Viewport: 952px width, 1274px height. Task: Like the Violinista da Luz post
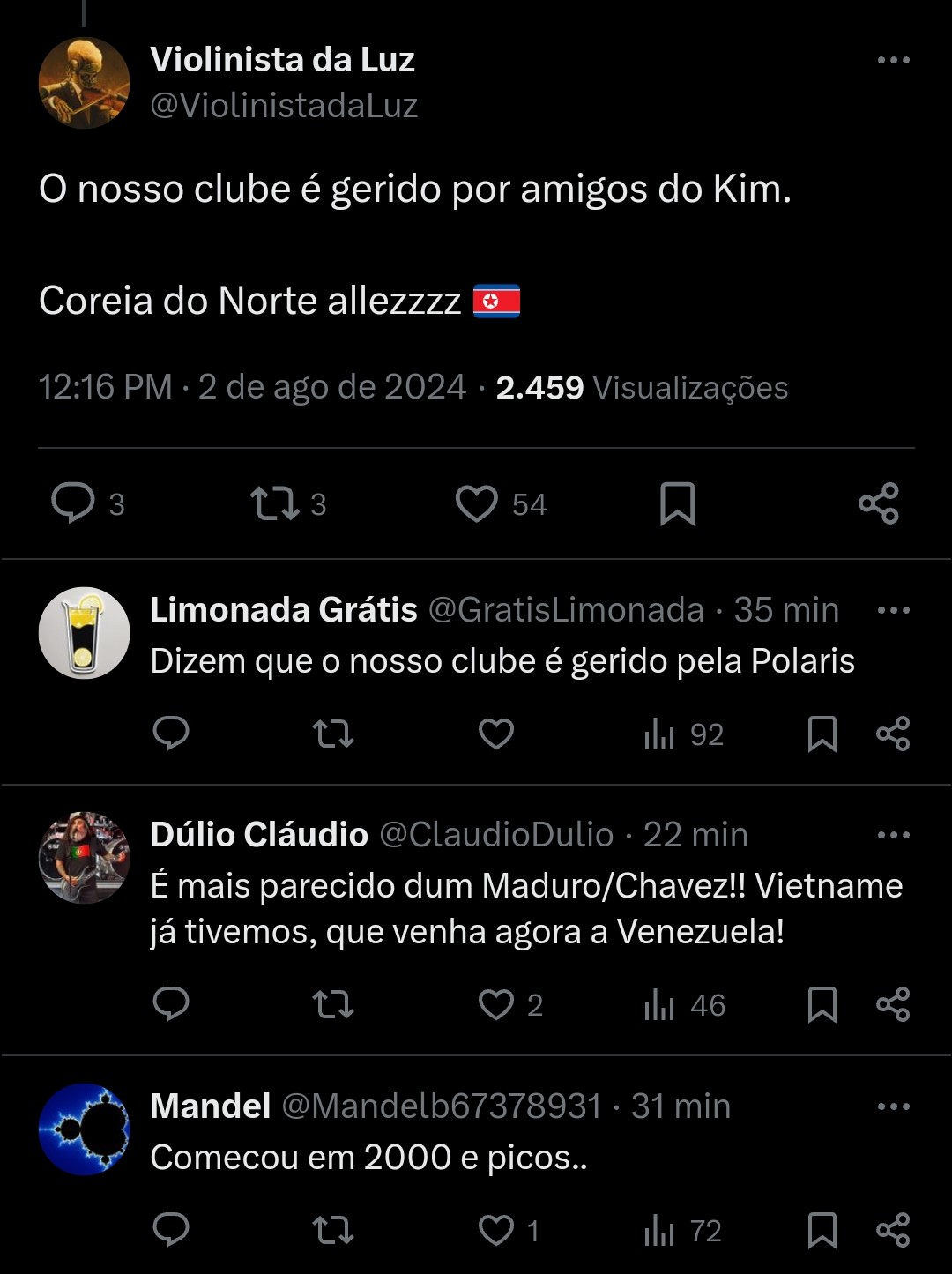pos(477,503)
